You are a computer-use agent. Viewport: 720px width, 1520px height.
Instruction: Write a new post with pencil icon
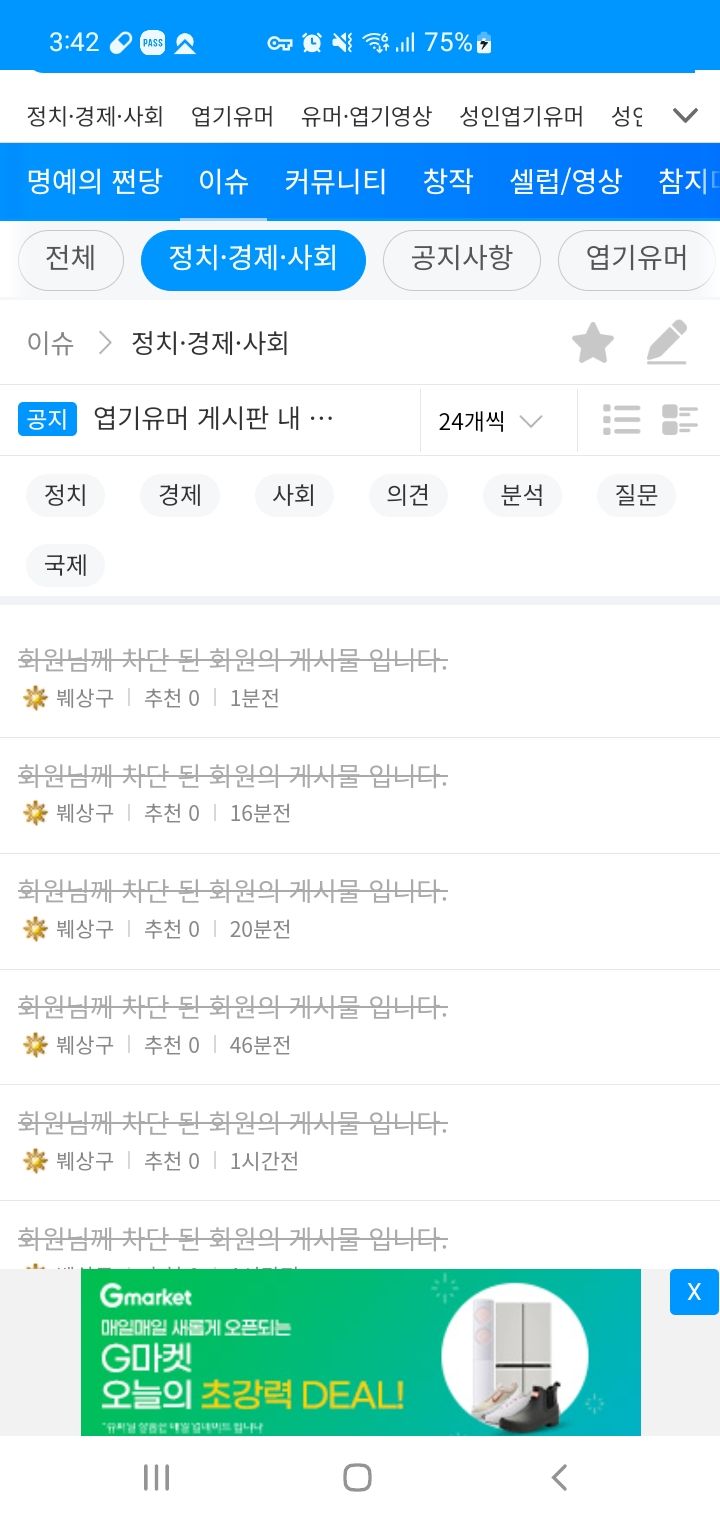(x=667, y=343)
